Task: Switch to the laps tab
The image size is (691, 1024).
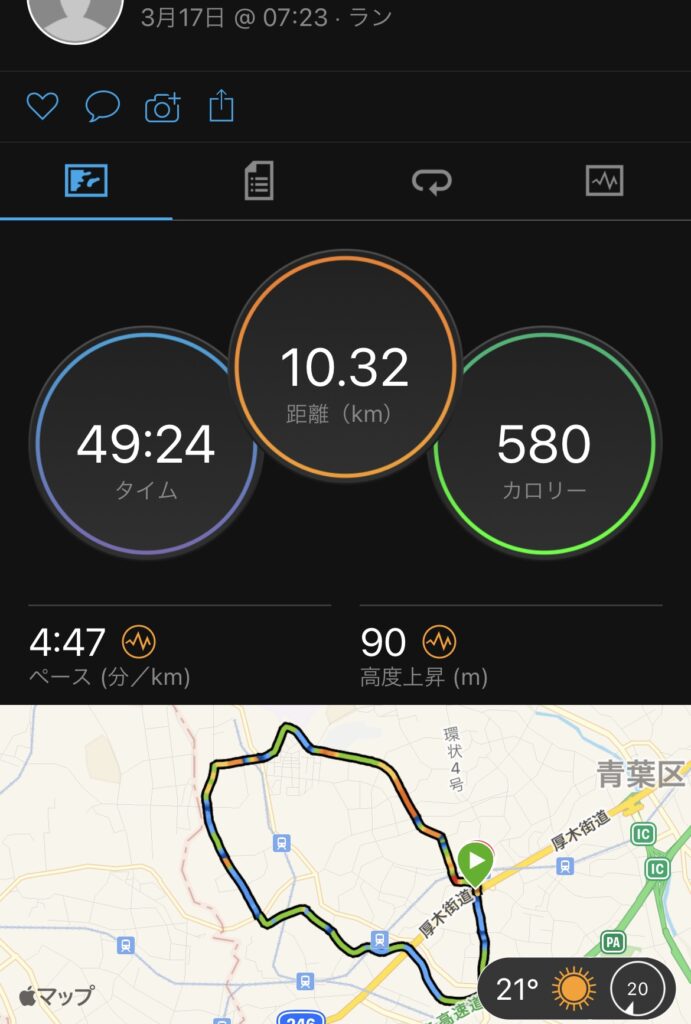Action: pyautogui.click(x=432, y=182)
